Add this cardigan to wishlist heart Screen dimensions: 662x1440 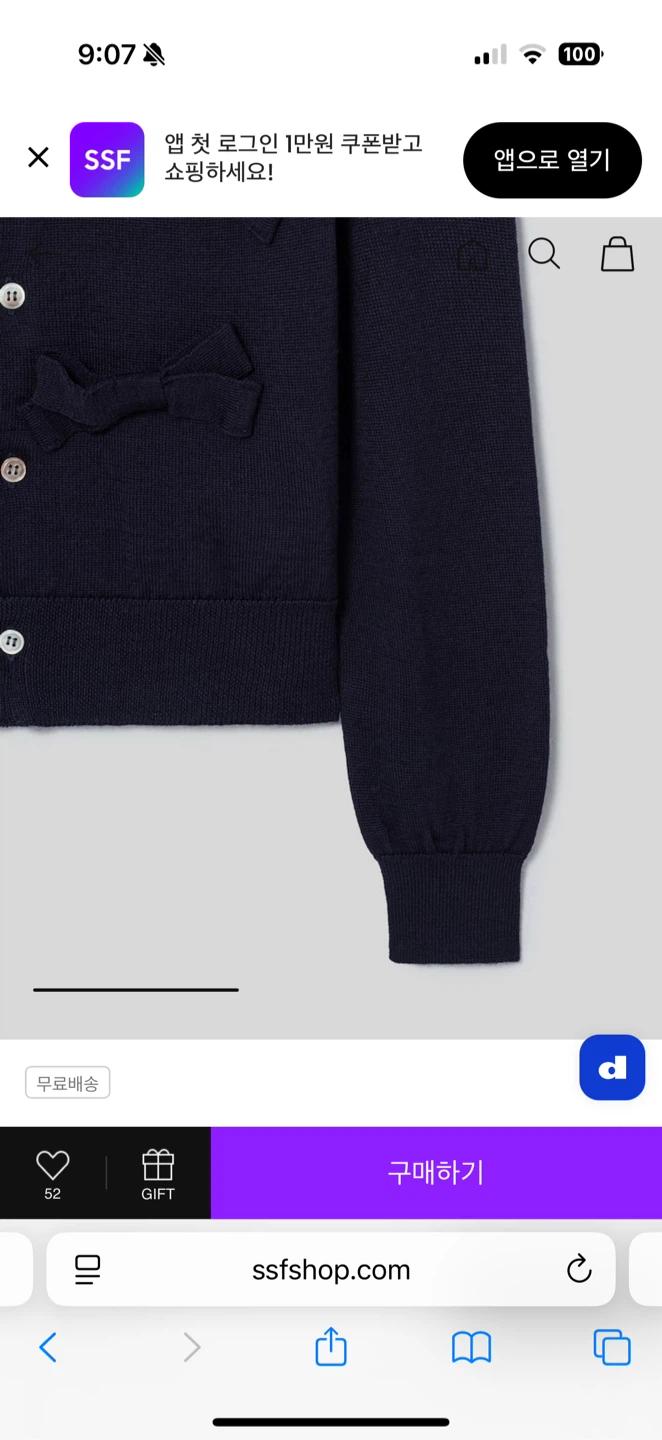click(52, 1172)
